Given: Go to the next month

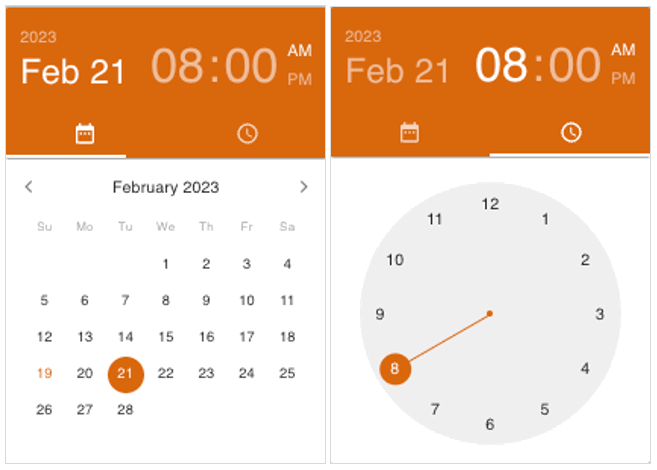Looking at the screenshot, I should click(304, 187).
